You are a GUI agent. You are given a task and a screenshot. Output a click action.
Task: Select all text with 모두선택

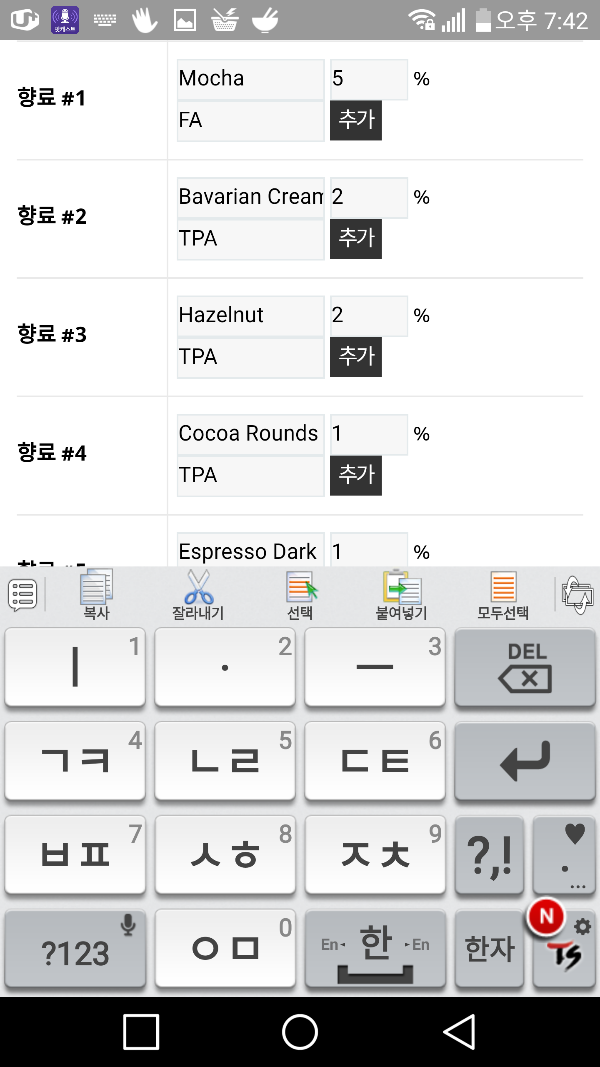click(x=503, y=595)
